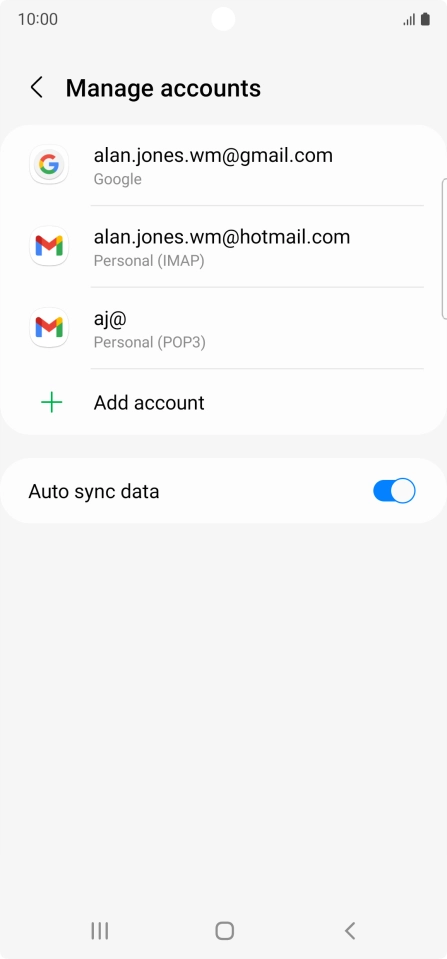Select Add account
The height and width of the screenshot is (959, 447).
[223, 402]
